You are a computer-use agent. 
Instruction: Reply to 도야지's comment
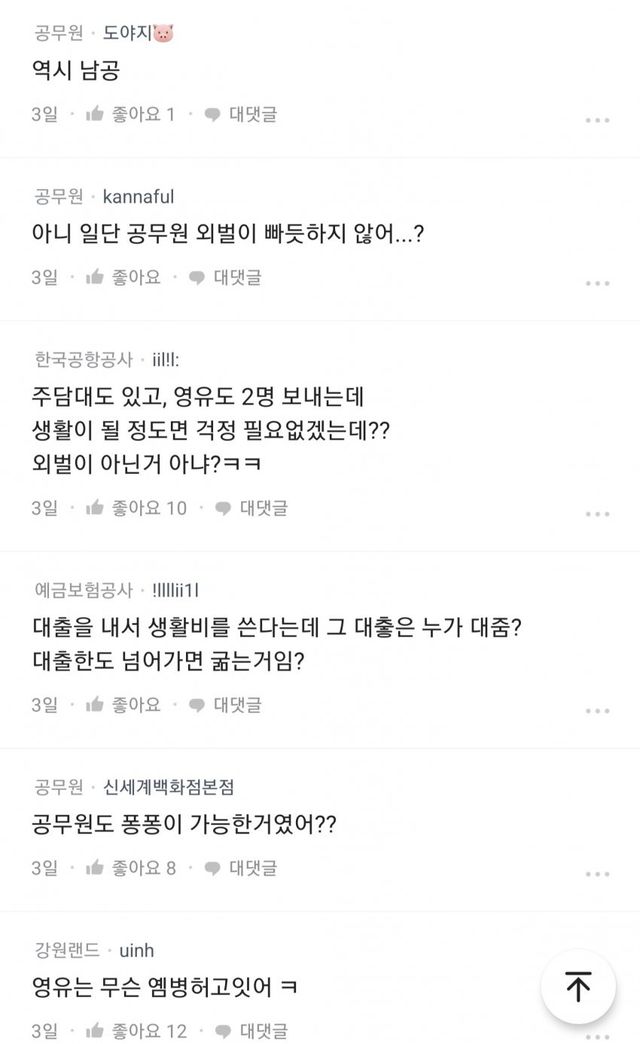(240, 115)
